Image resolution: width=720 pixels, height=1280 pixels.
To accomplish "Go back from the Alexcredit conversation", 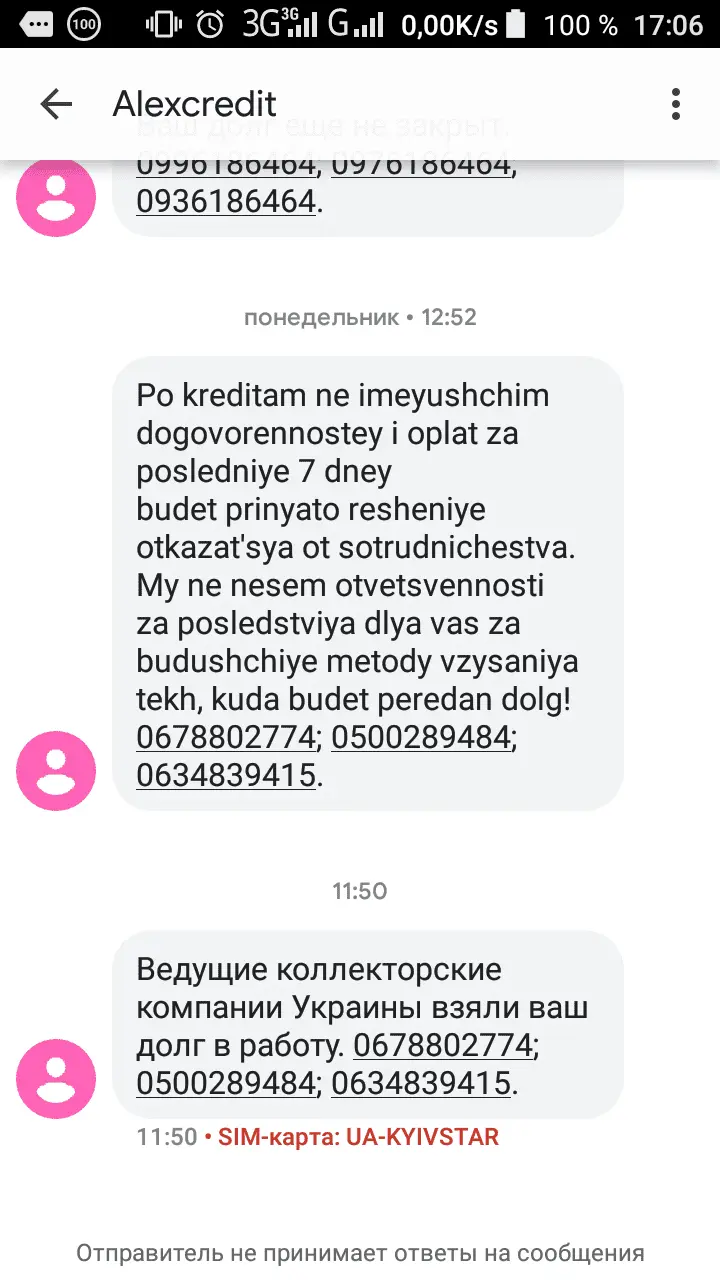I will [56, 104].
